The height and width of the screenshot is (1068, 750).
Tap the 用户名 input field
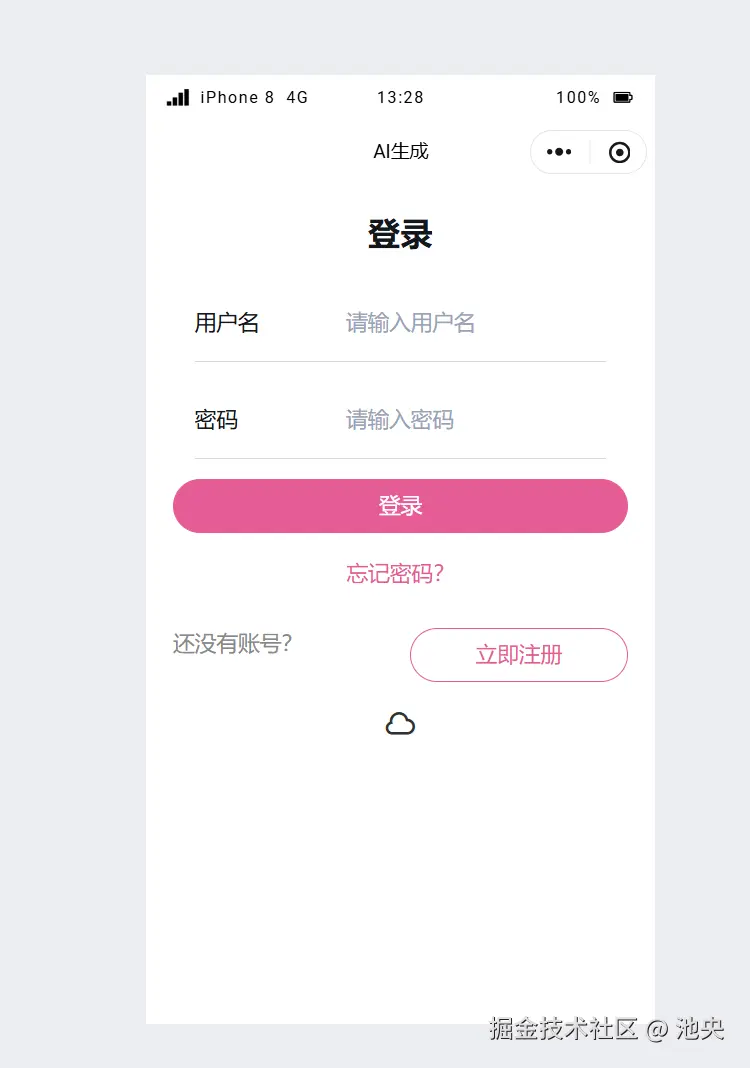pyautogui.click(x=470, y=323)
